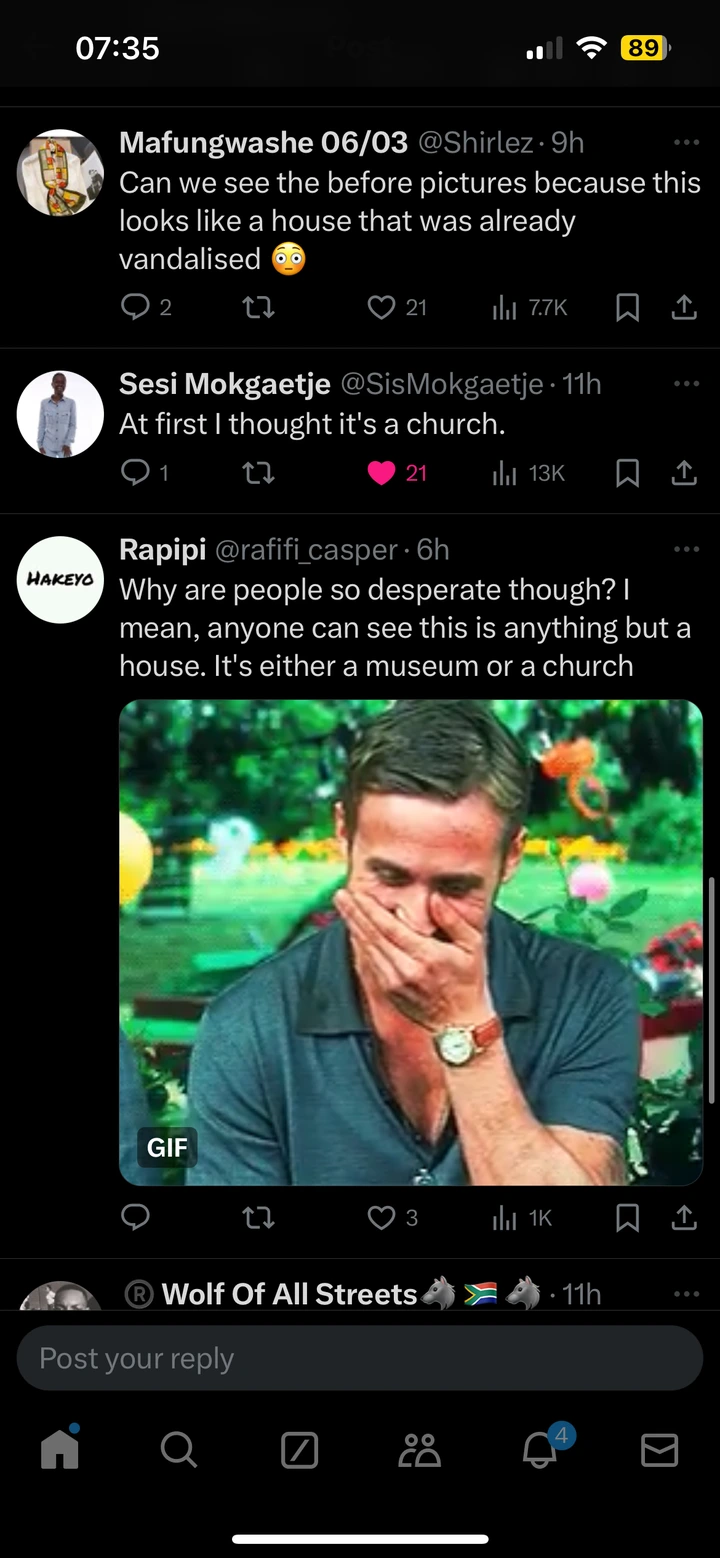Play the GIF in Rapipi's post
The image size is (720, 1558).
tap(410, 942)
